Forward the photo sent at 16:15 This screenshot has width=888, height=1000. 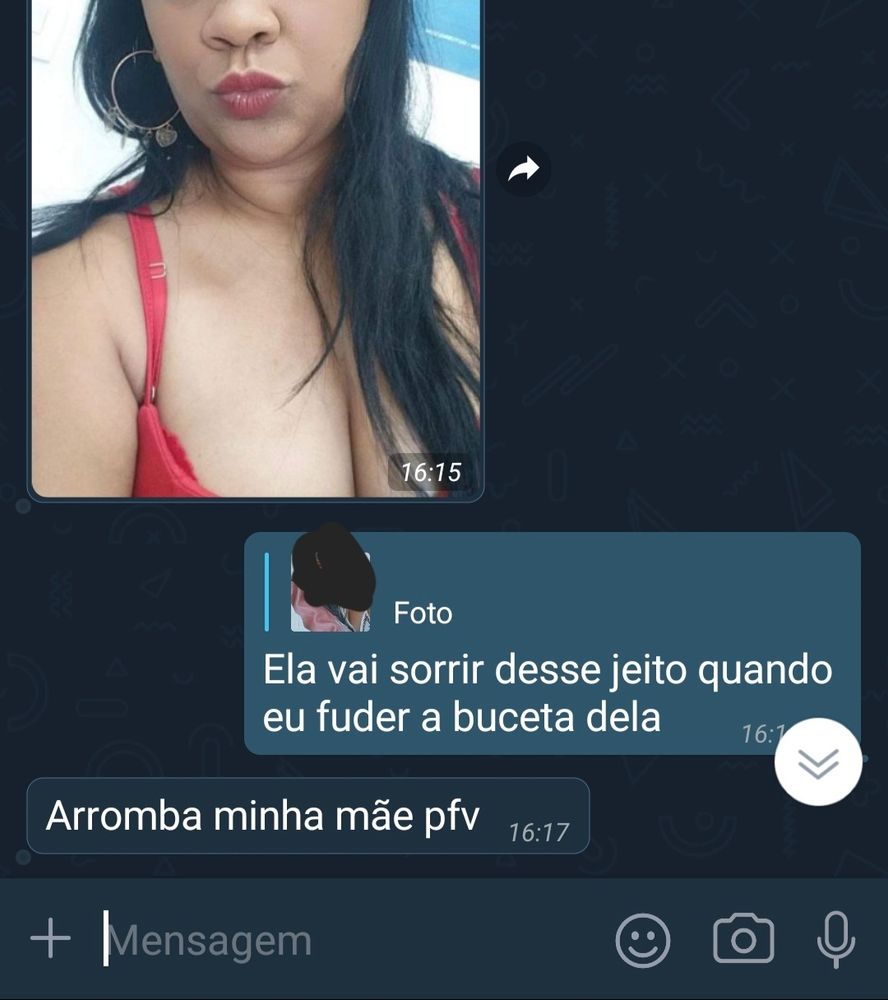[x=523, y=170]
